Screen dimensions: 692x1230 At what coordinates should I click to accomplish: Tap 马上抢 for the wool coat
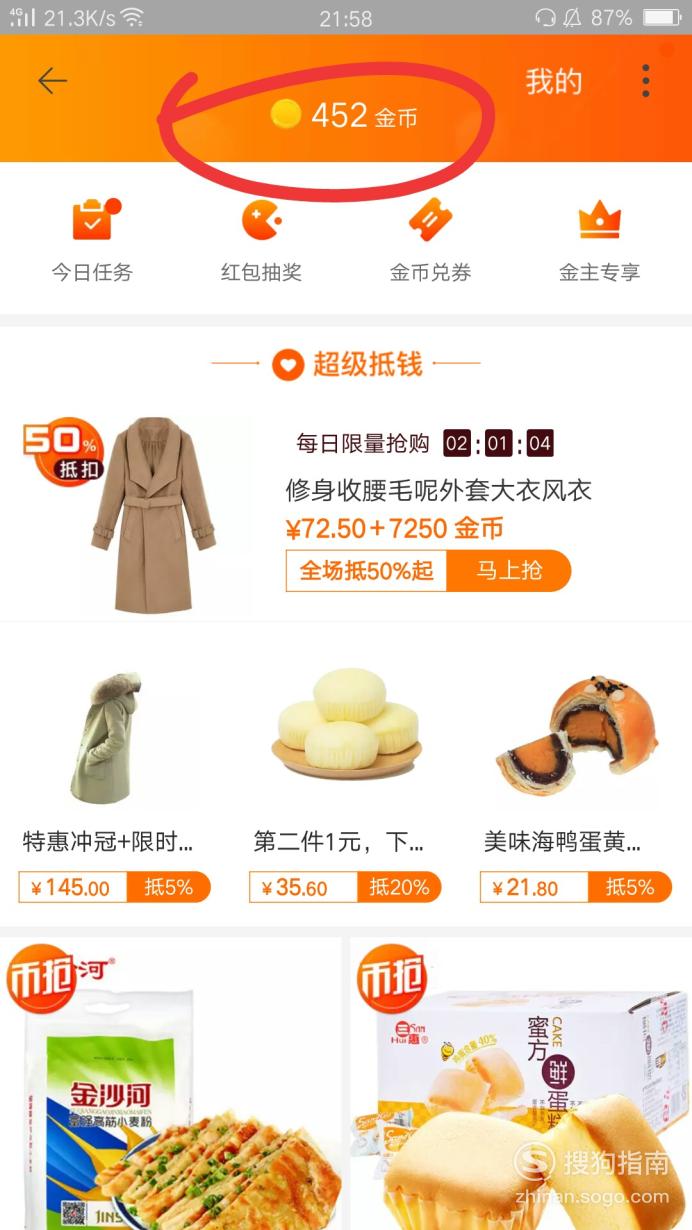pyautogui.click(x=508, y=571)
